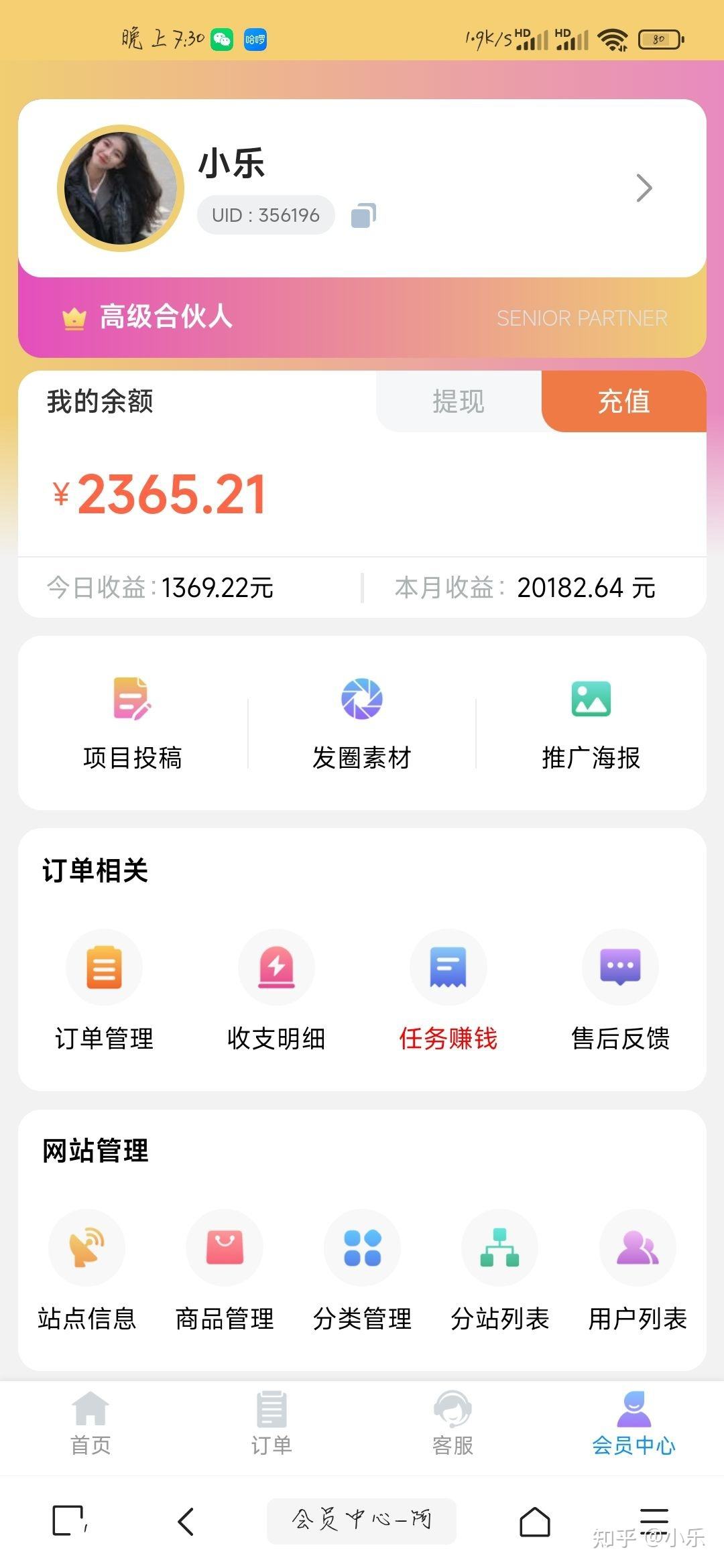View 收支明细 income details

tap(276, 967)
